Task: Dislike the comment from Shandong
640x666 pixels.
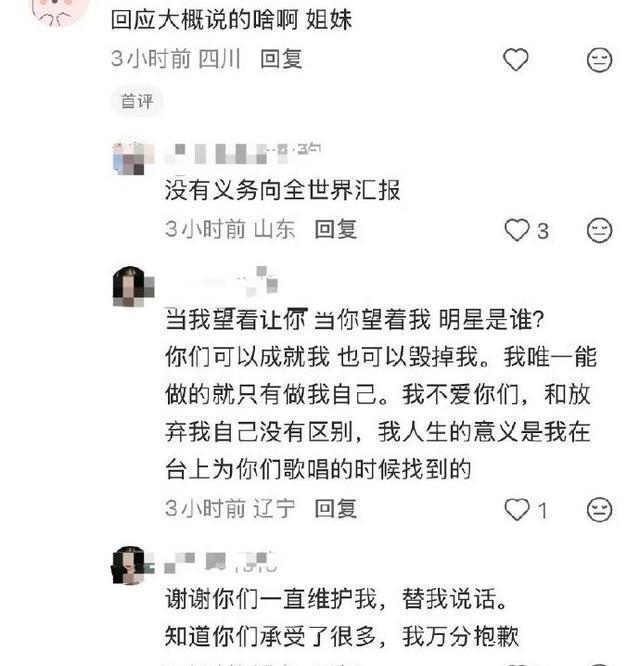Action: (599, 231)
